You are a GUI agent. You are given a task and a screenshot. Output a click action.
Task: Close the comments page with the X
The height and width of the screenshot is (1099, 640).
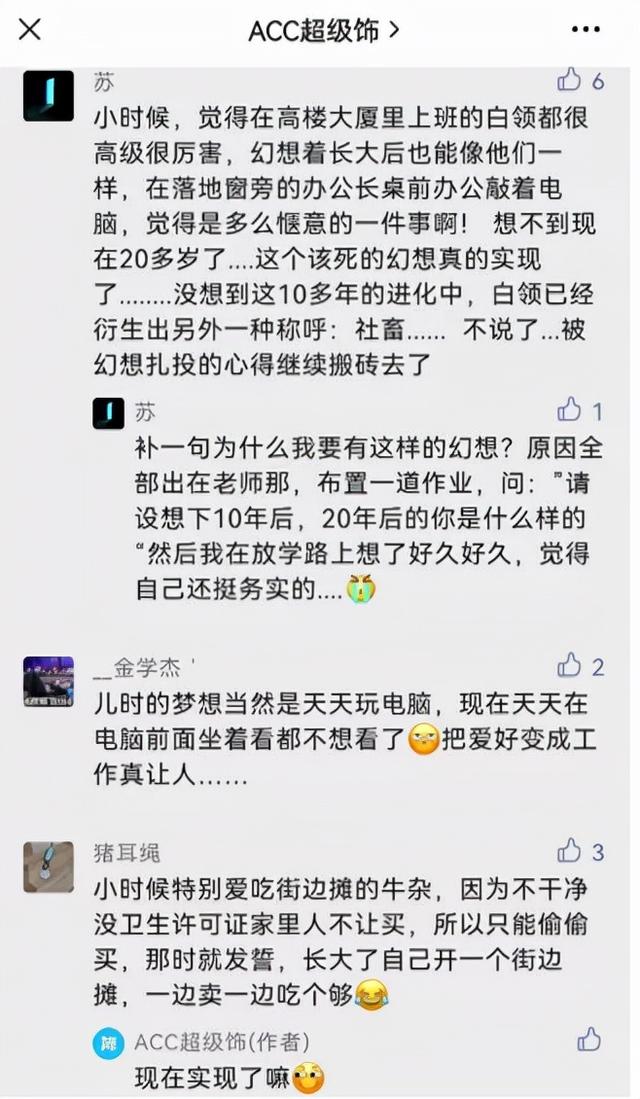[29, 29]
